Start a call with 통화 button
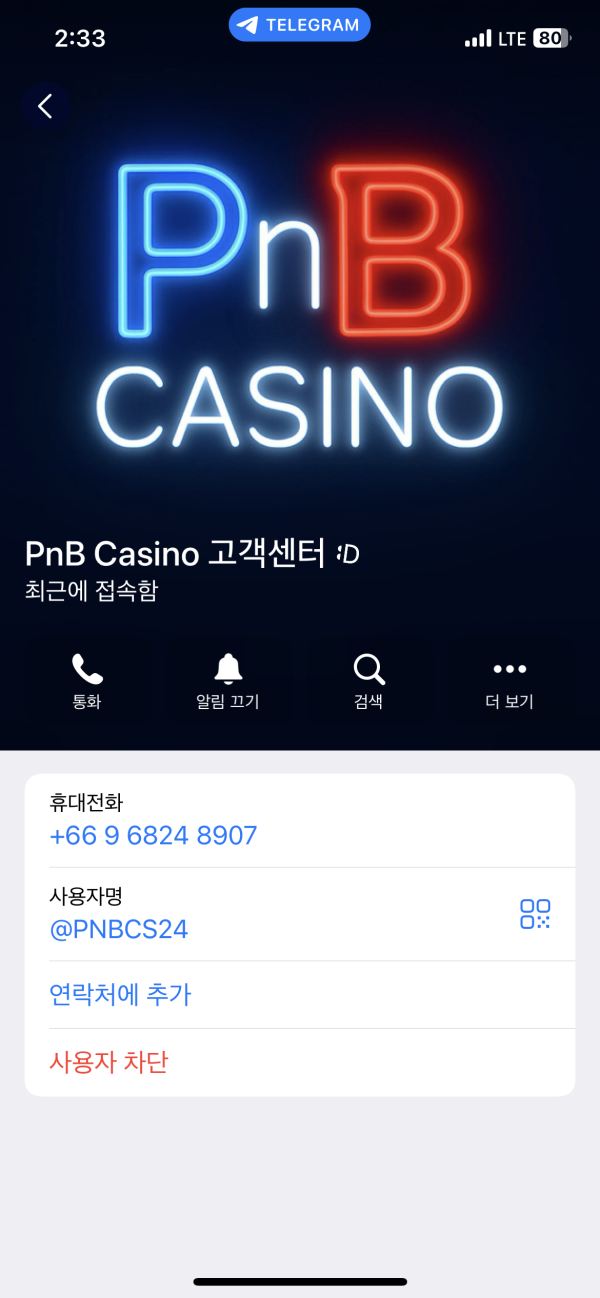Image resolution: width=600 pixels, height=1298 pixels. pos(87,681)
